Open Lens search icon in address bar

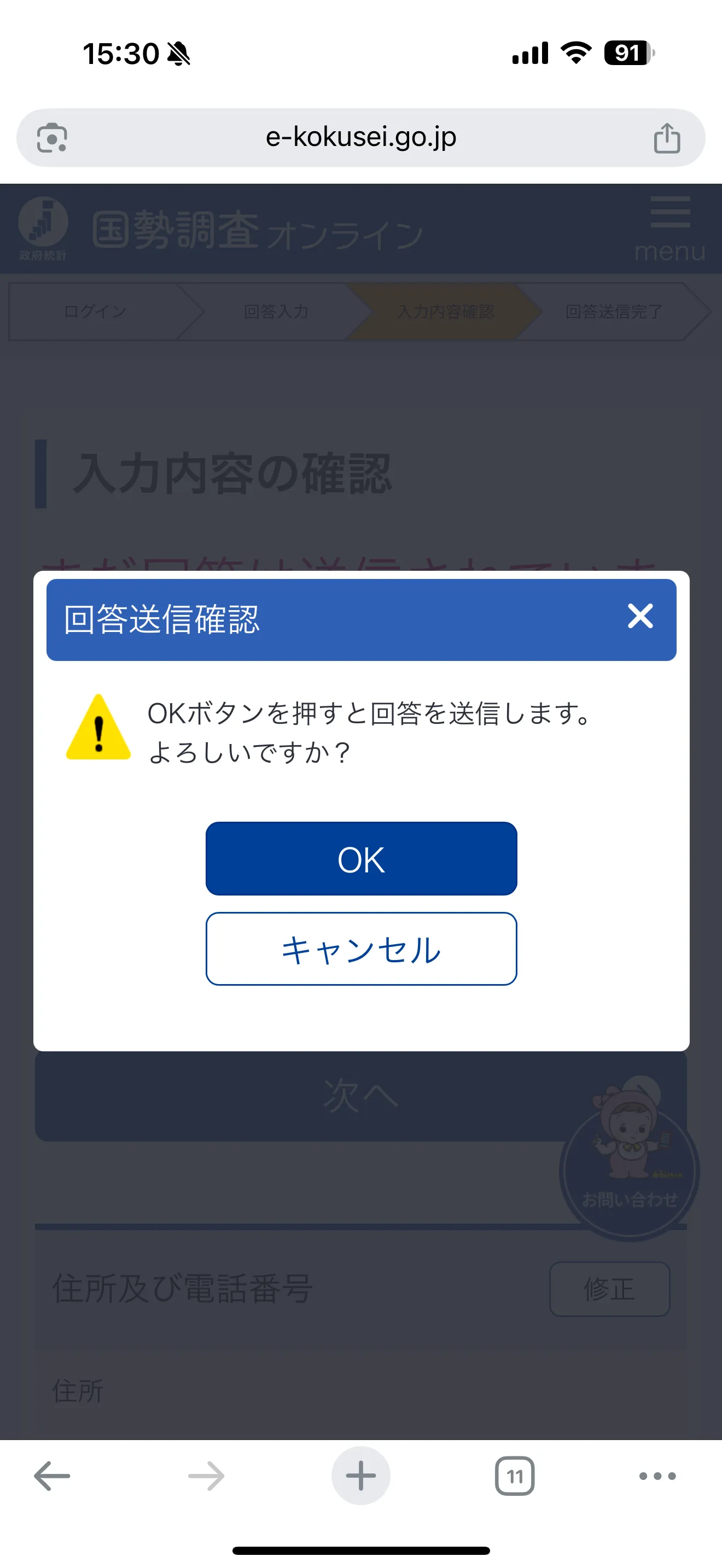click(x=52, y=138)
